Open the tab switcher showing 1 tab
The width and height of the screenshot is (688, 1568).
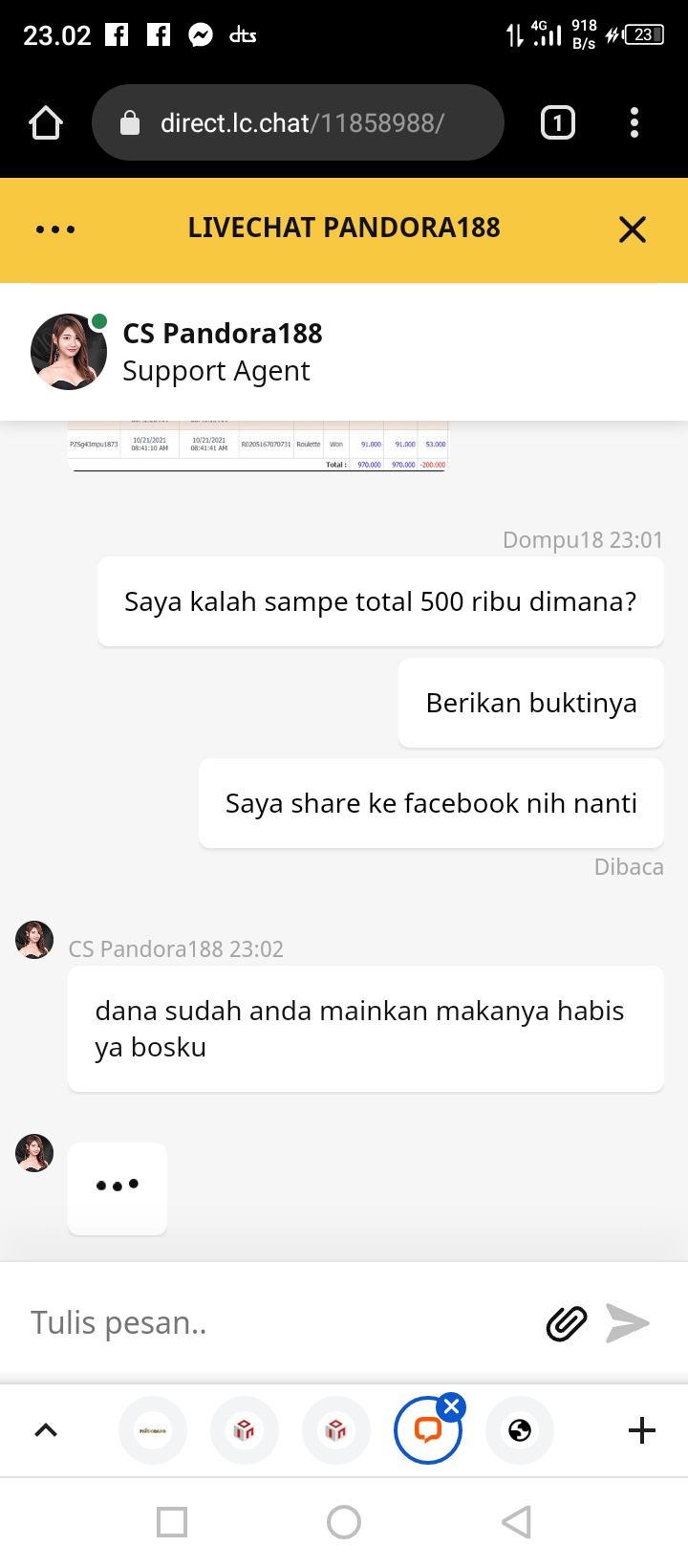coord(558,123)
